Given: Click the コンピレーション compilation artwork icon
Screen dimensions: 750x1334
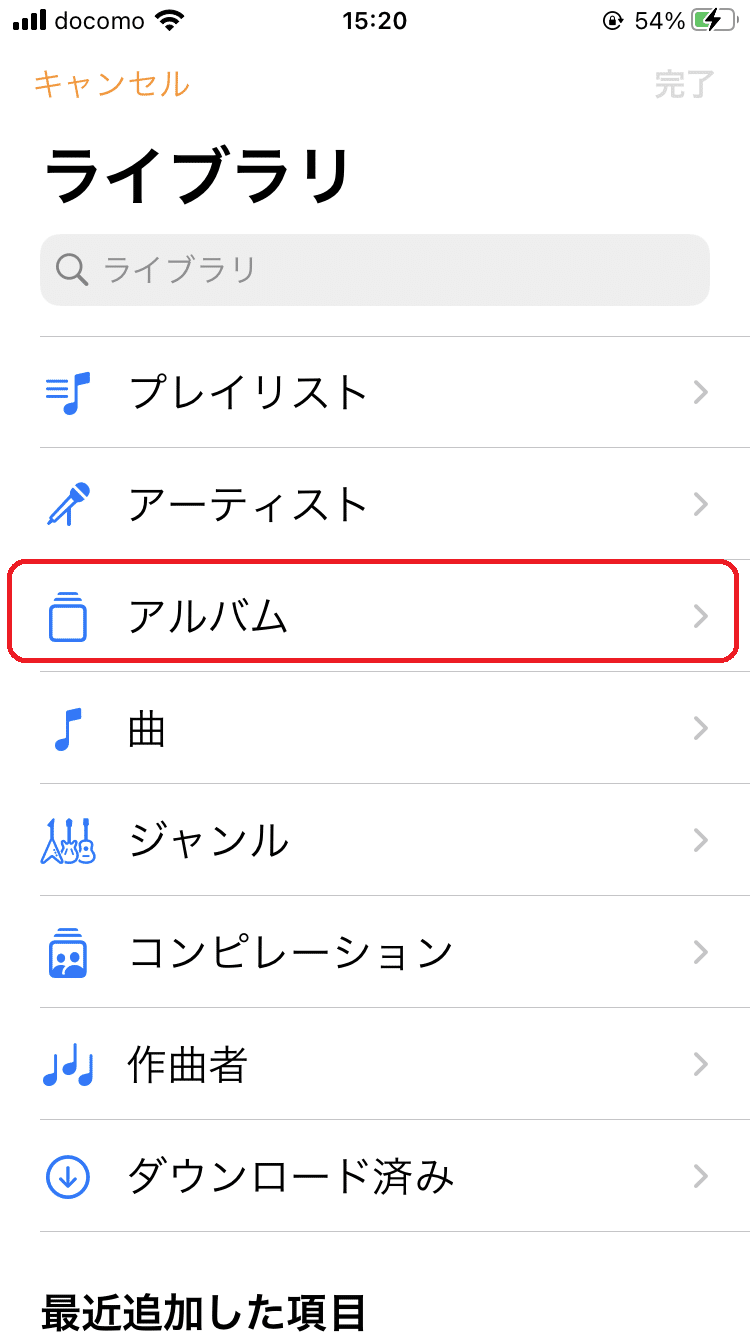Looking at the screenshot, I should coord(66,952).
